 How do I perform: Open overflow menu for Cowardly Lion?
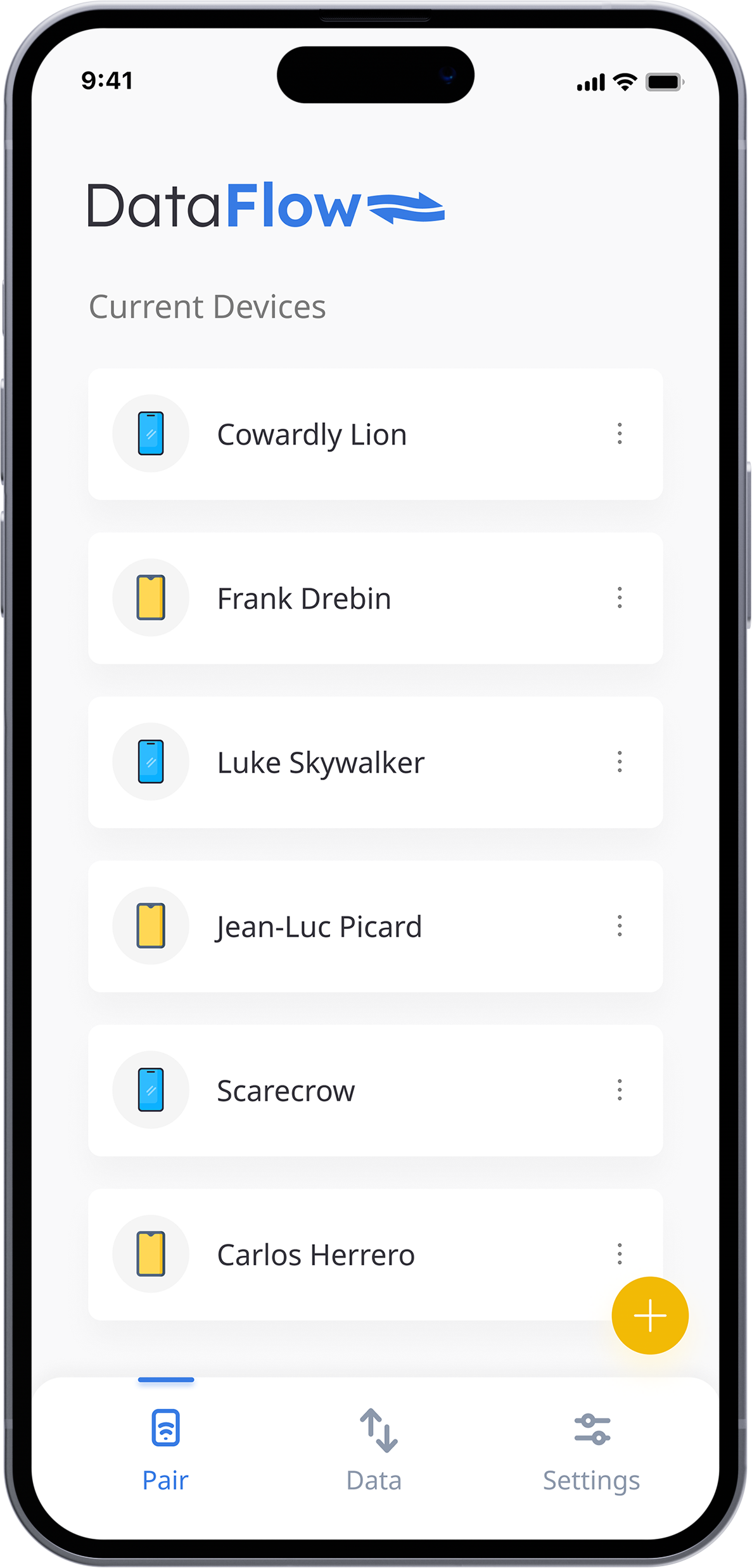click(620, 434)
